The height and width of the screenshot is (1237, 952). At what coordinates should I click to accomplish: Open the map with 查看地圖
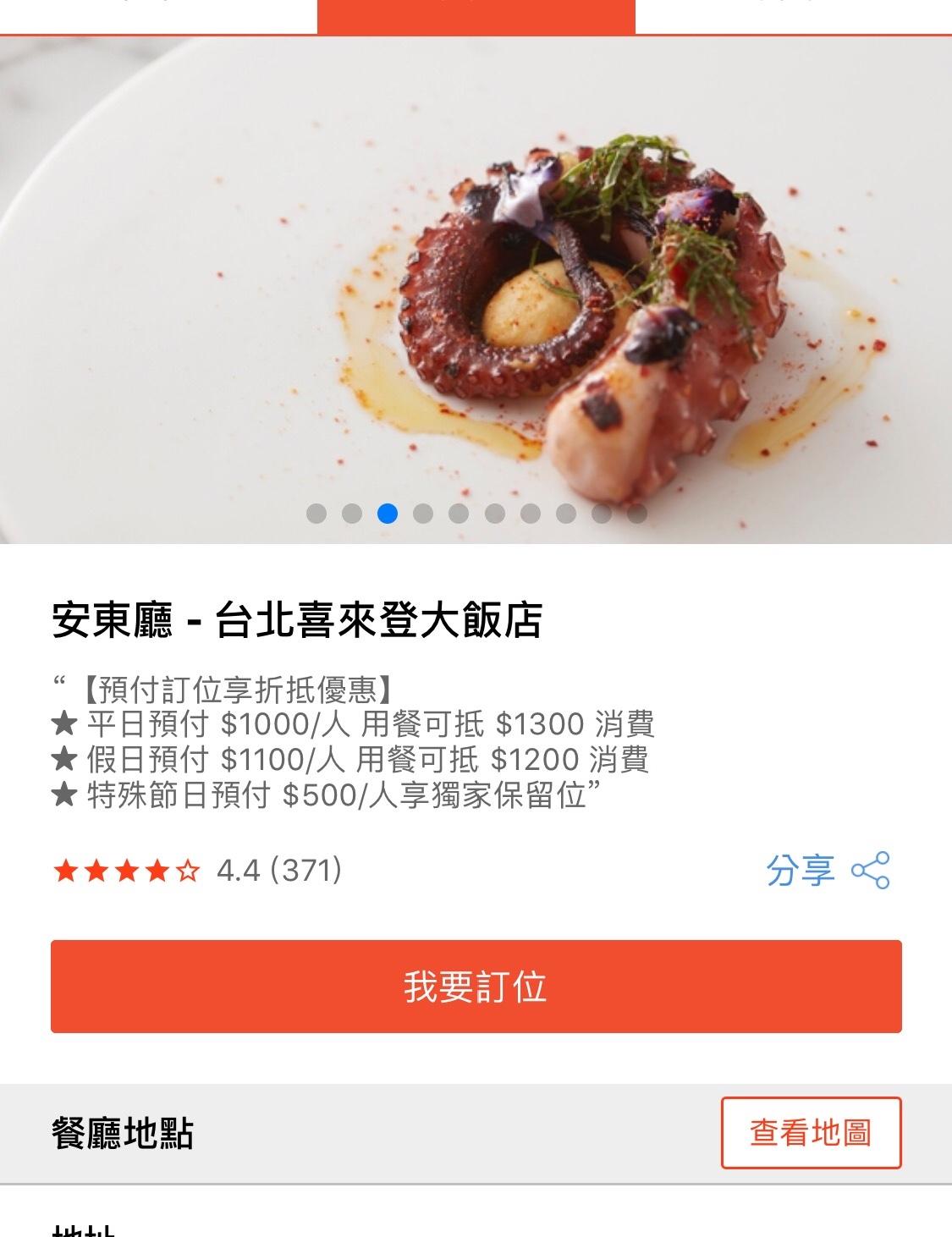pos(811,1133)
